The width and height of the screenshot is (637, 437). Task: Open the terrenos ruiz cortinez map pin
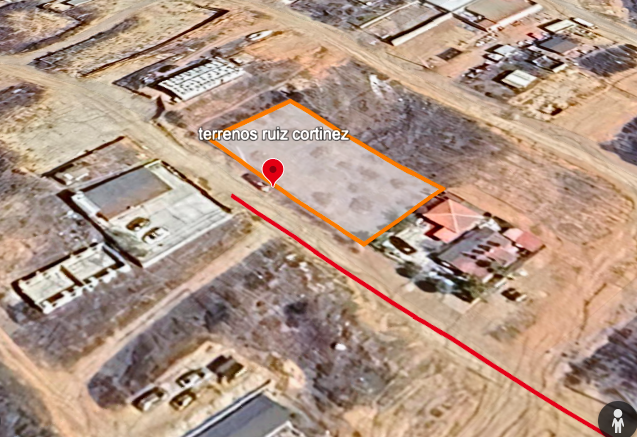(x=272, y=172)
